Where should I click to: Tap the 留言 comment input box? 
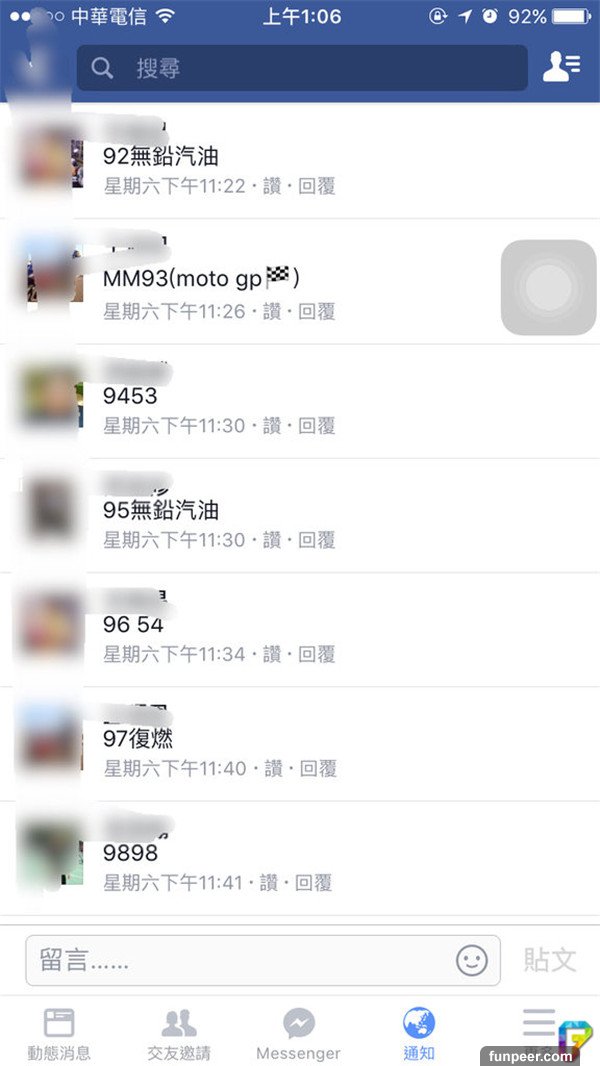coord(240,961)
